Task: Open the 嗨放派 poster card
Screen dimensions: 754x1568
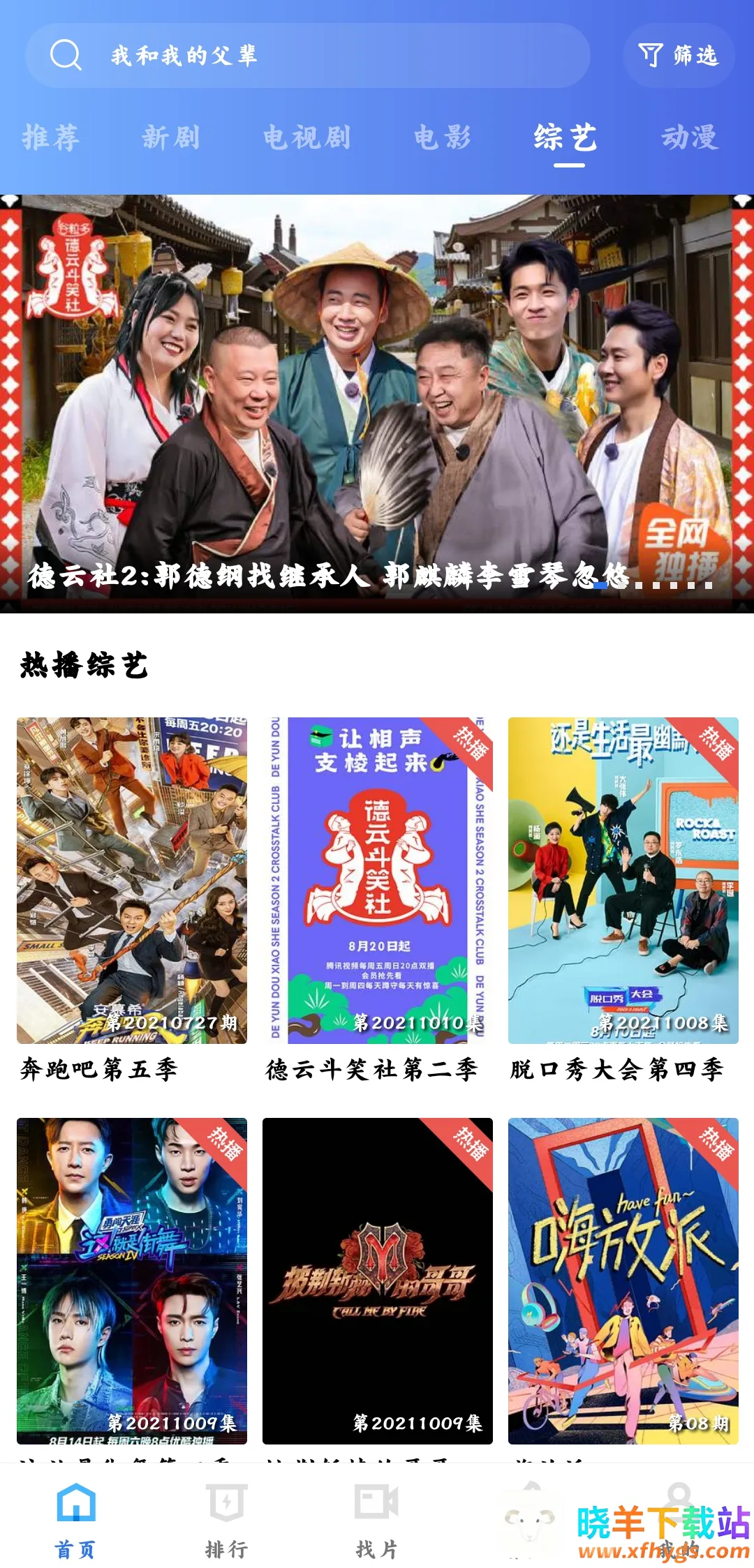Action: 623,1280
